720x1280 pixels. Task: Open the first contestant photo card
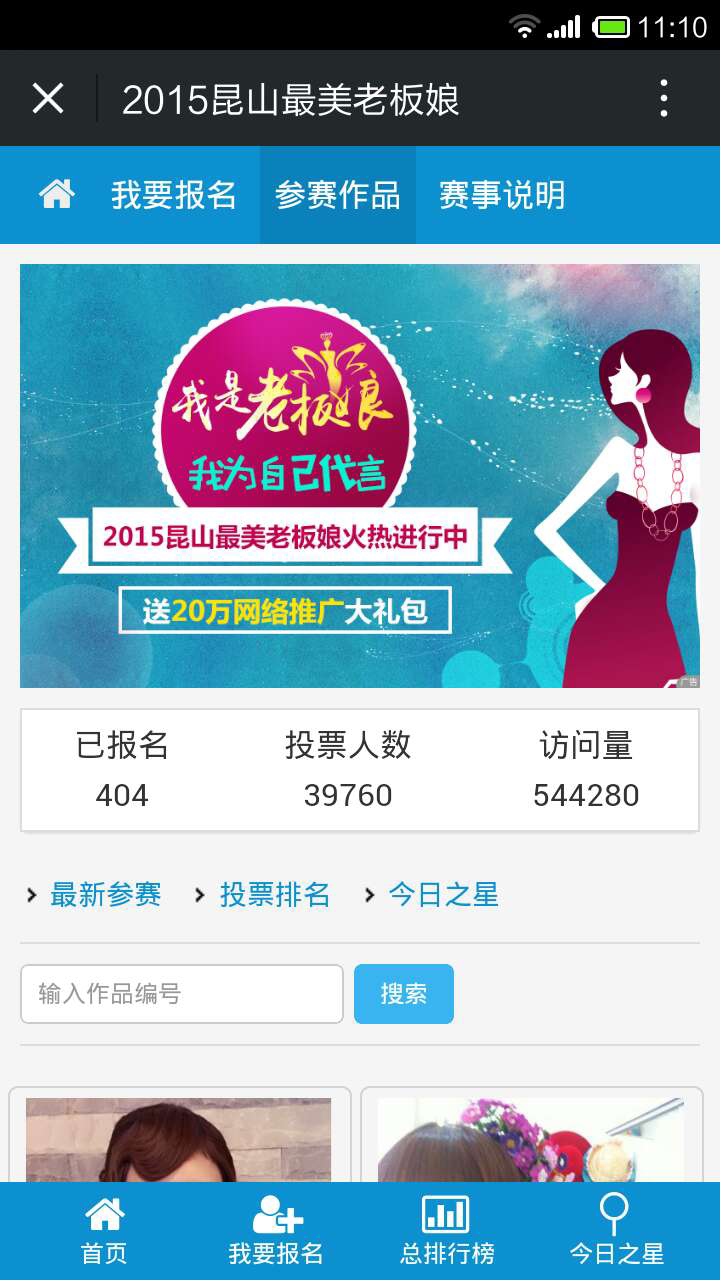coord(179,1135)
